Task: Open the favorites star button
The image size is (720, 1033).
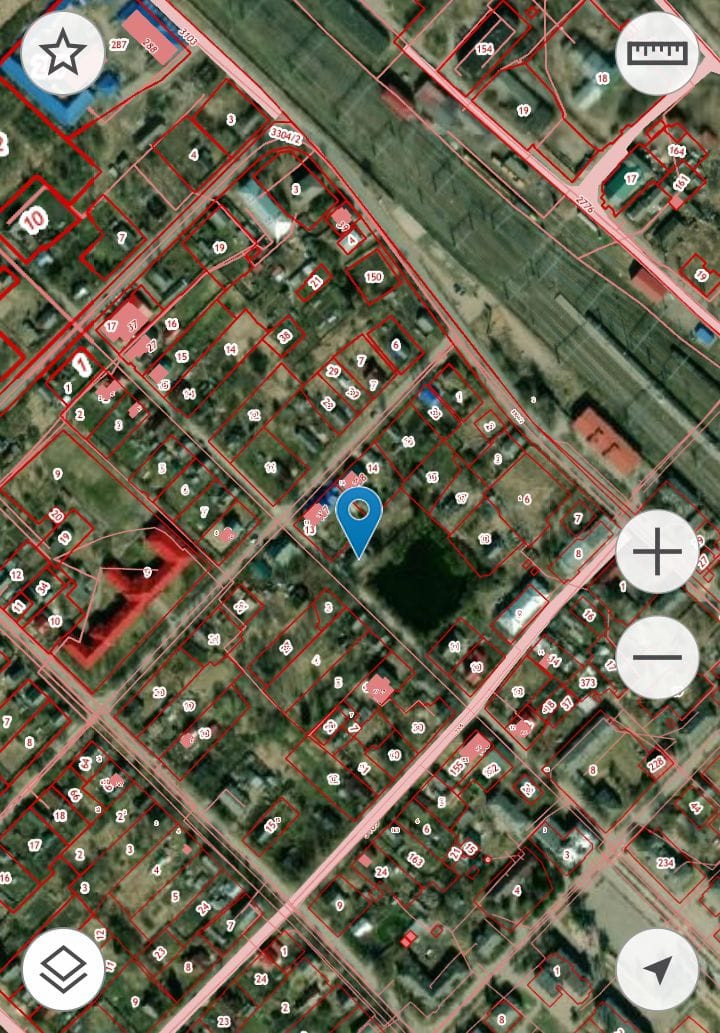Action: click(x=62, y=54)
